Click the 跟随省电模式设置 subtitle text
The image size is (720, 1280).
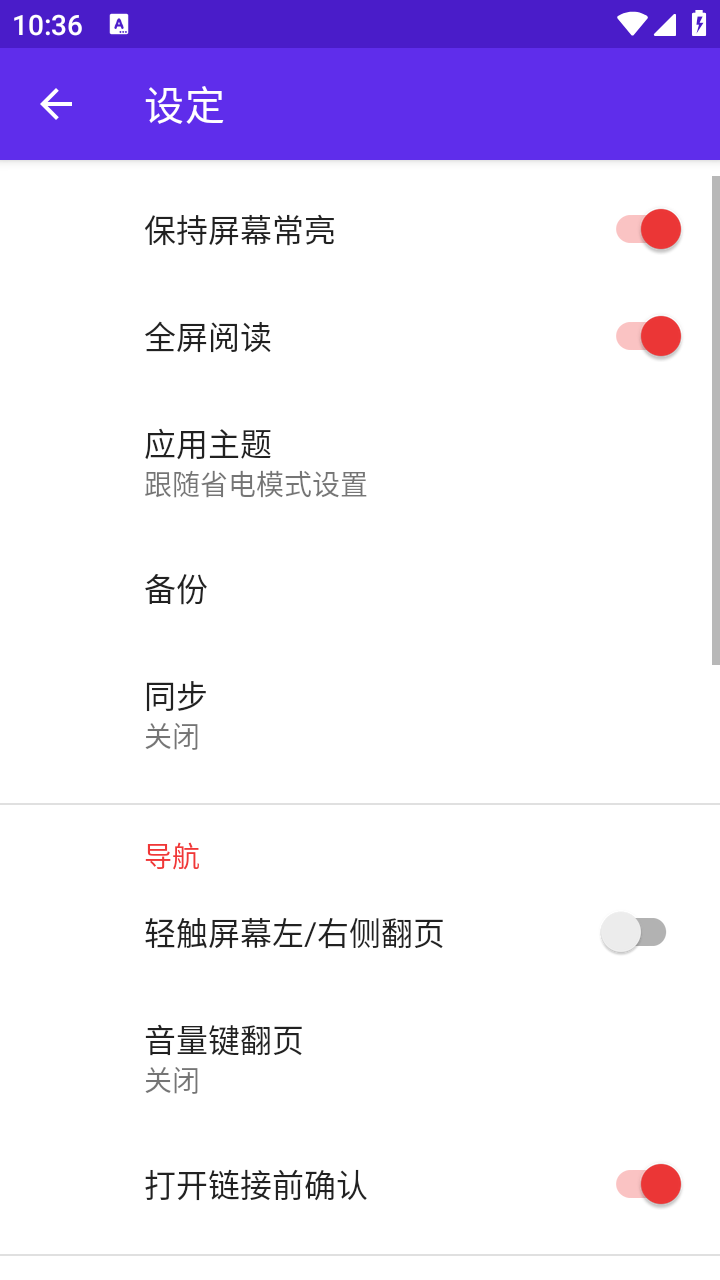coord(255,485)
